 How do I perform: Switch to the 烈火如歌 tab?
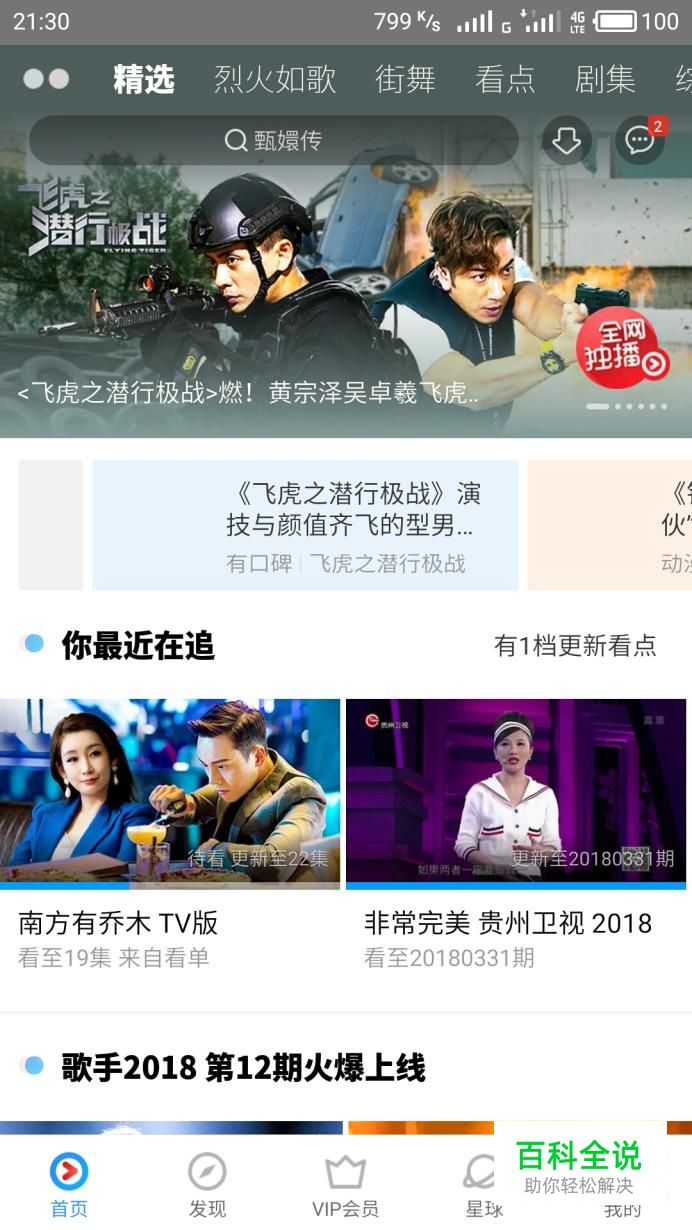(275, 80)
